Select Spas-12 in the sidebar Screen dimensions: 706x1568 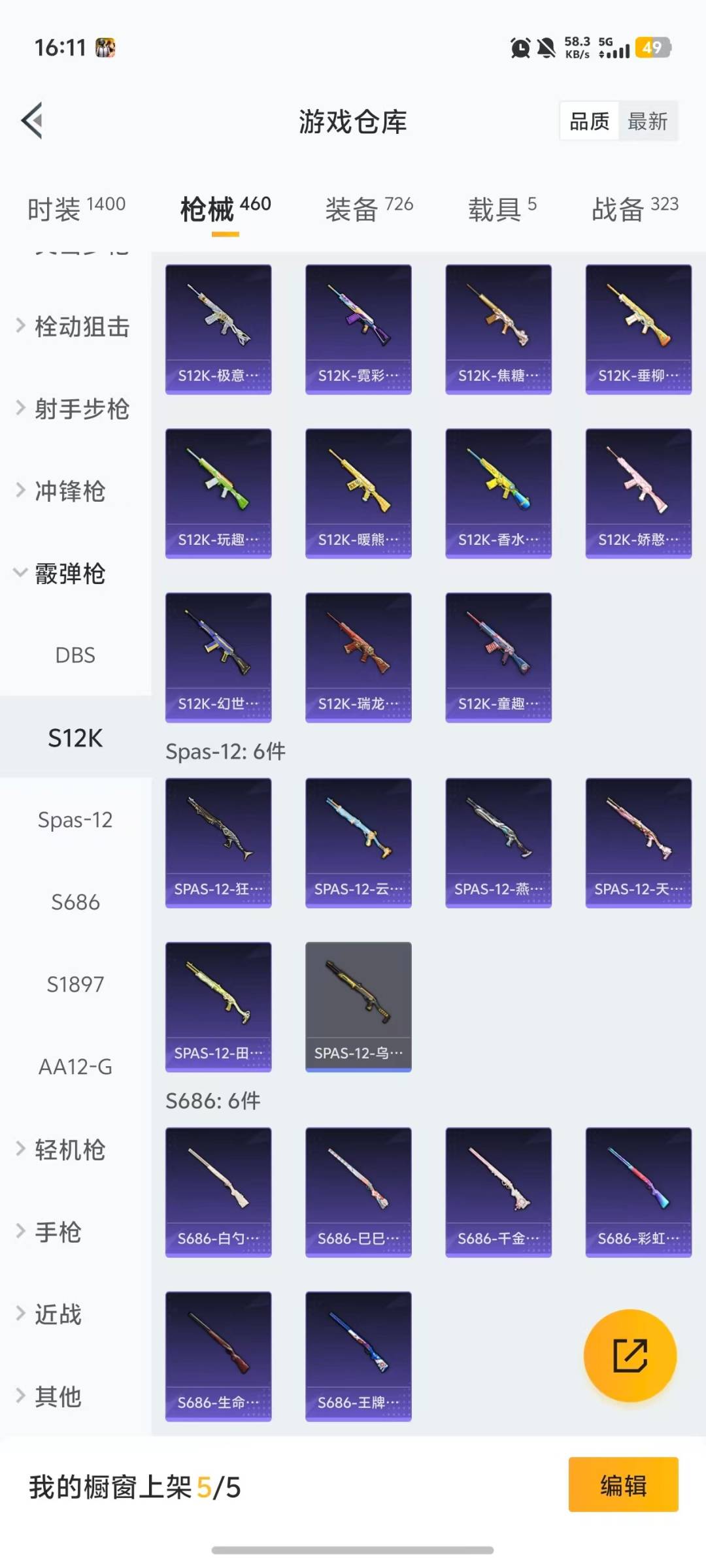tap(75, 820)
